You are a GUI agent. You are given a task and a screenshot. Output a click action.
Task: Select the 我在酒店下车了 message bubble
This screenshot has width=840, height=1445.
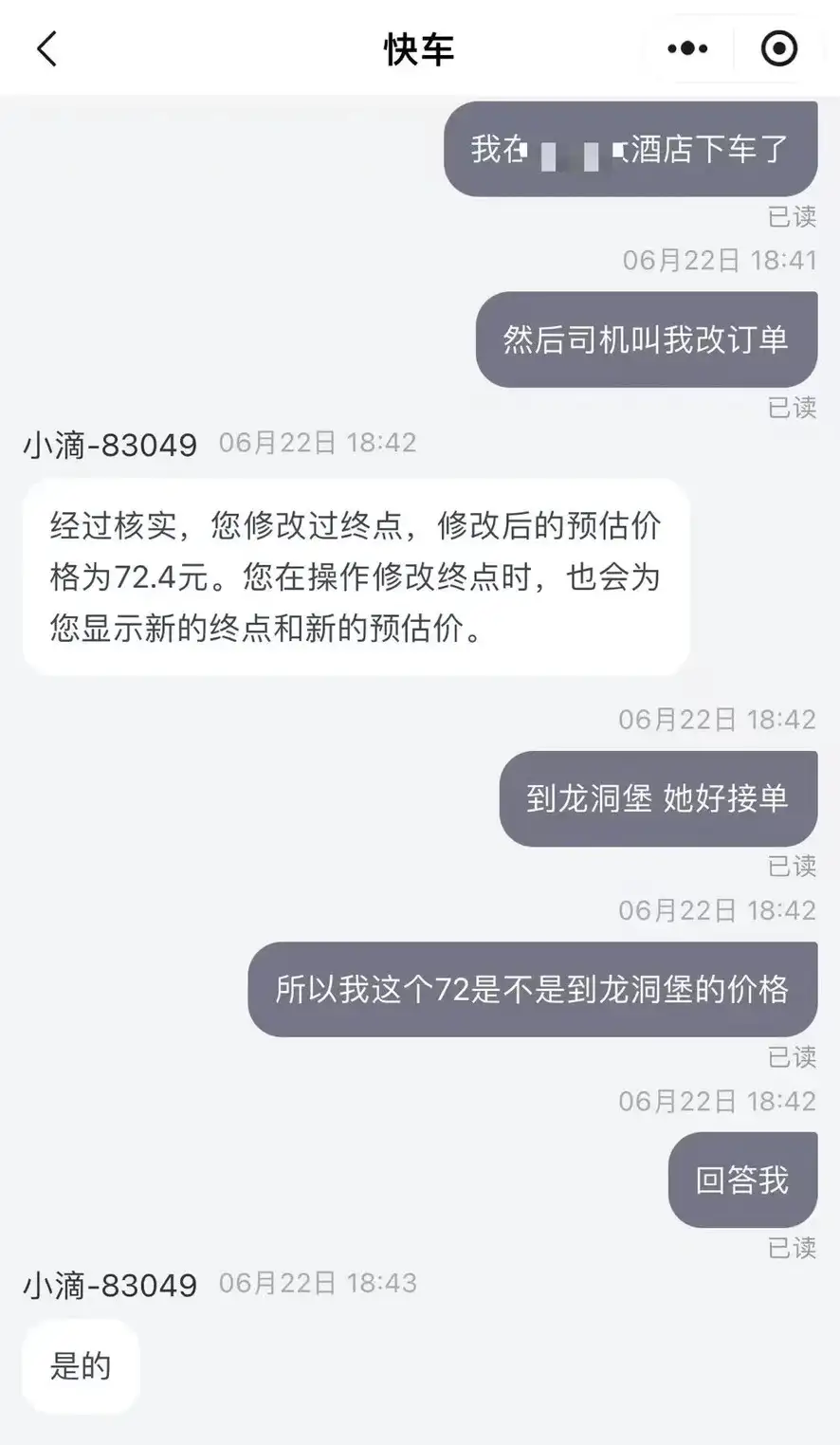(629, 149)
